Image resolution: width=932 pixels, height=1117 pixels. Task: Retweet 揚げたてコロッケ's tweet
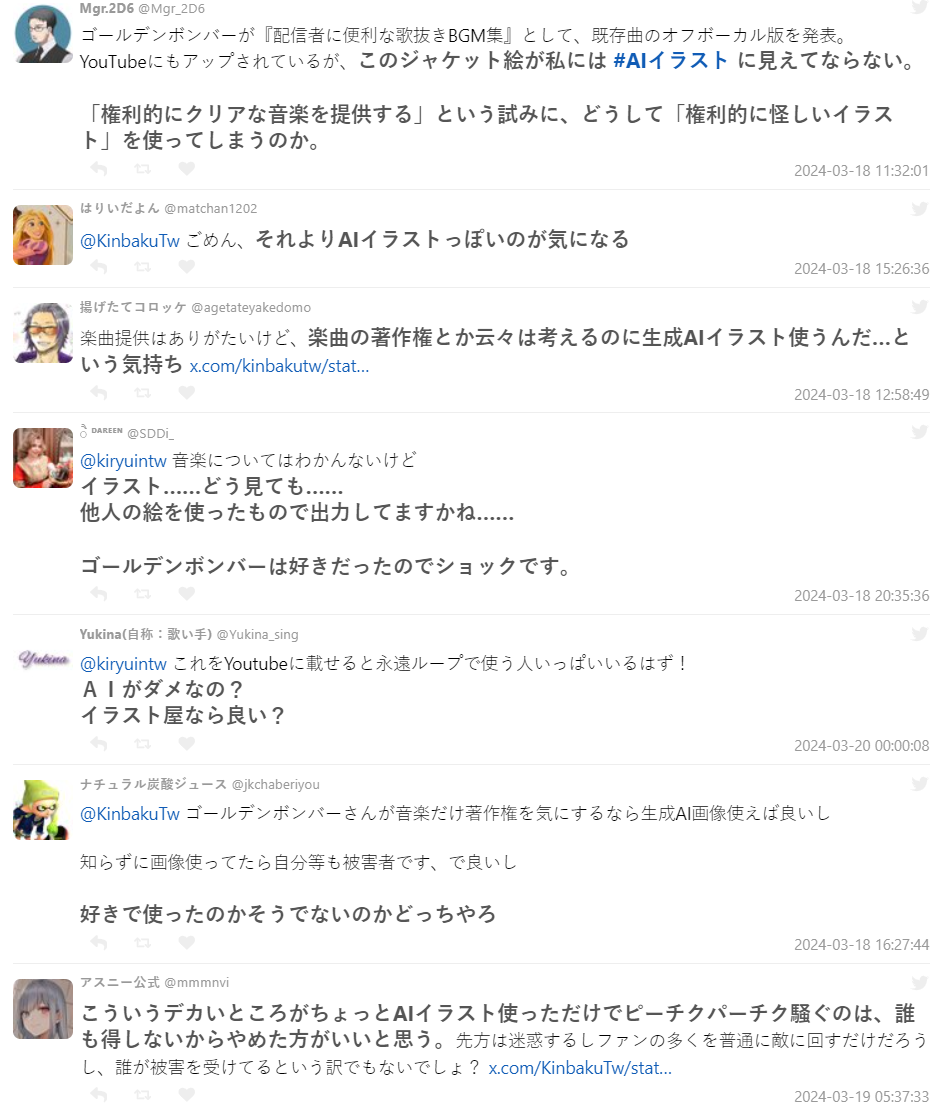(x=143, y=393)
